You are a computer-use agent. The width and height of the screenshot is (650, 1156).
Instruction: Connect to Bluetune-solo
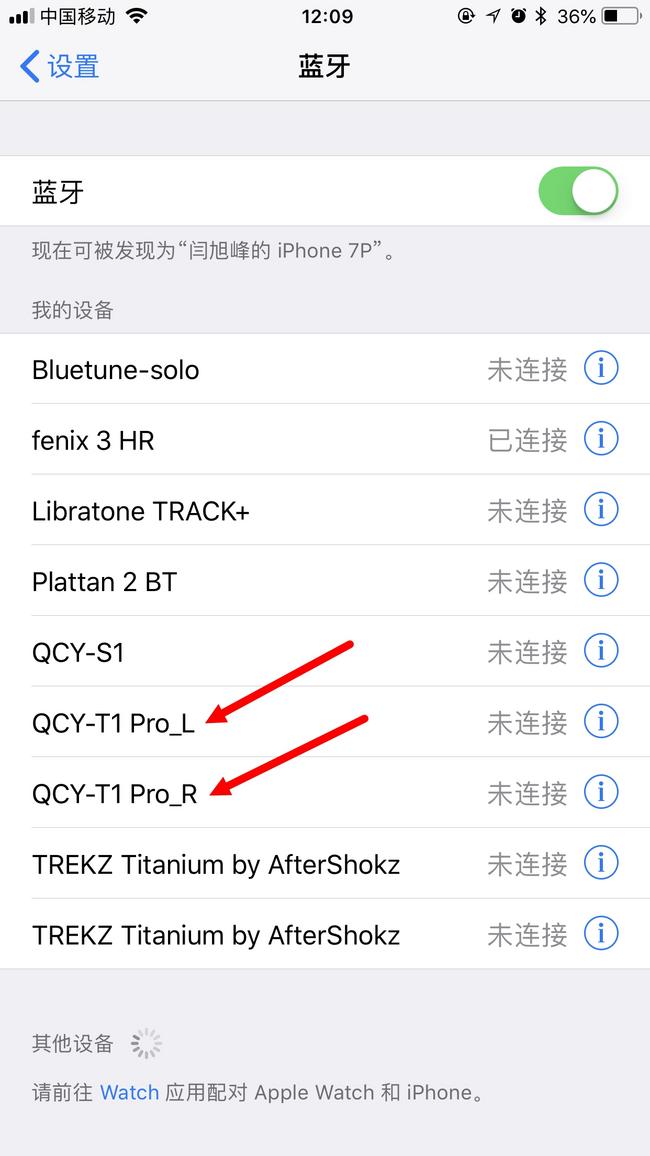325,369
